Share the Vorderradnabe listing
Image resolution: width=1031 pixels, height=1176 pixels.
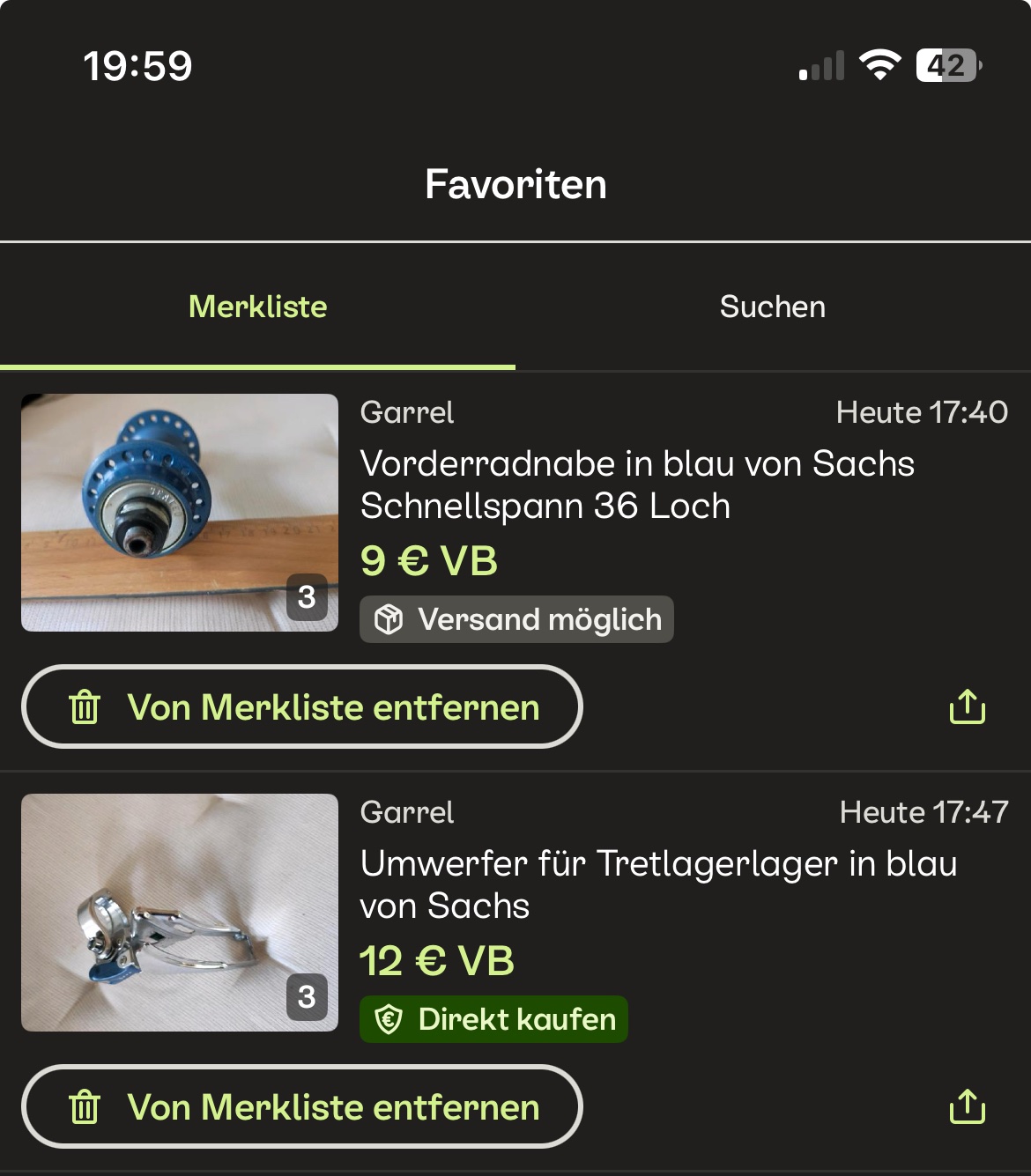967,706
